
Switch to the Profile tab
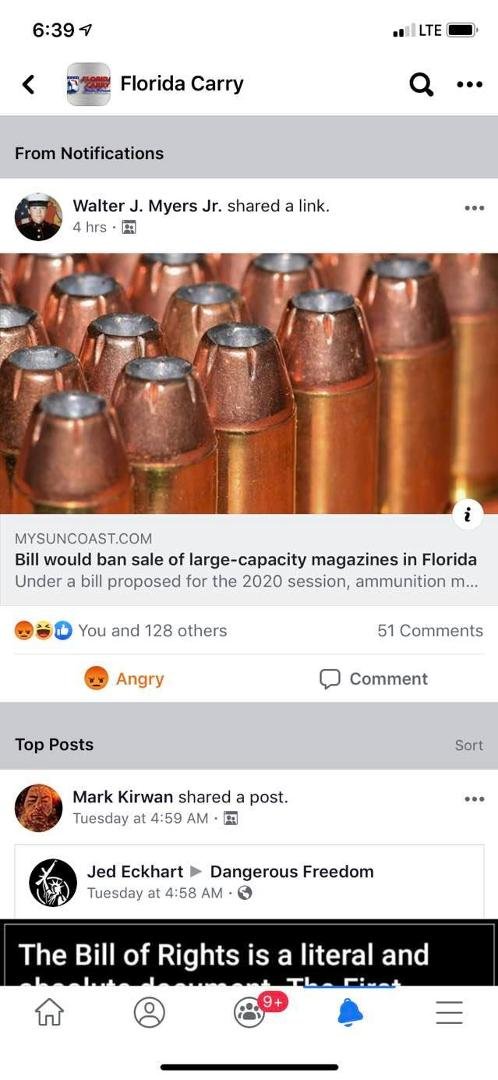tap(149, 1012)
